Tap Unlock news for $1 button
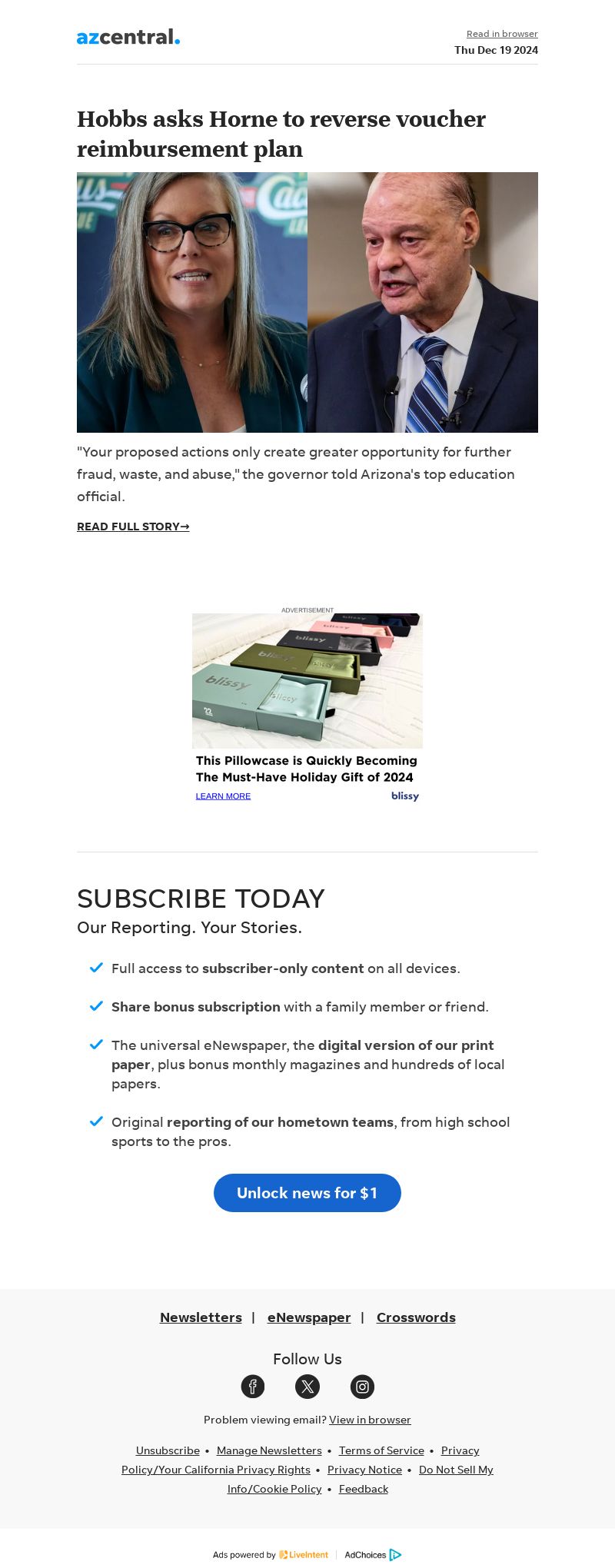 (x=307, y=1193)
